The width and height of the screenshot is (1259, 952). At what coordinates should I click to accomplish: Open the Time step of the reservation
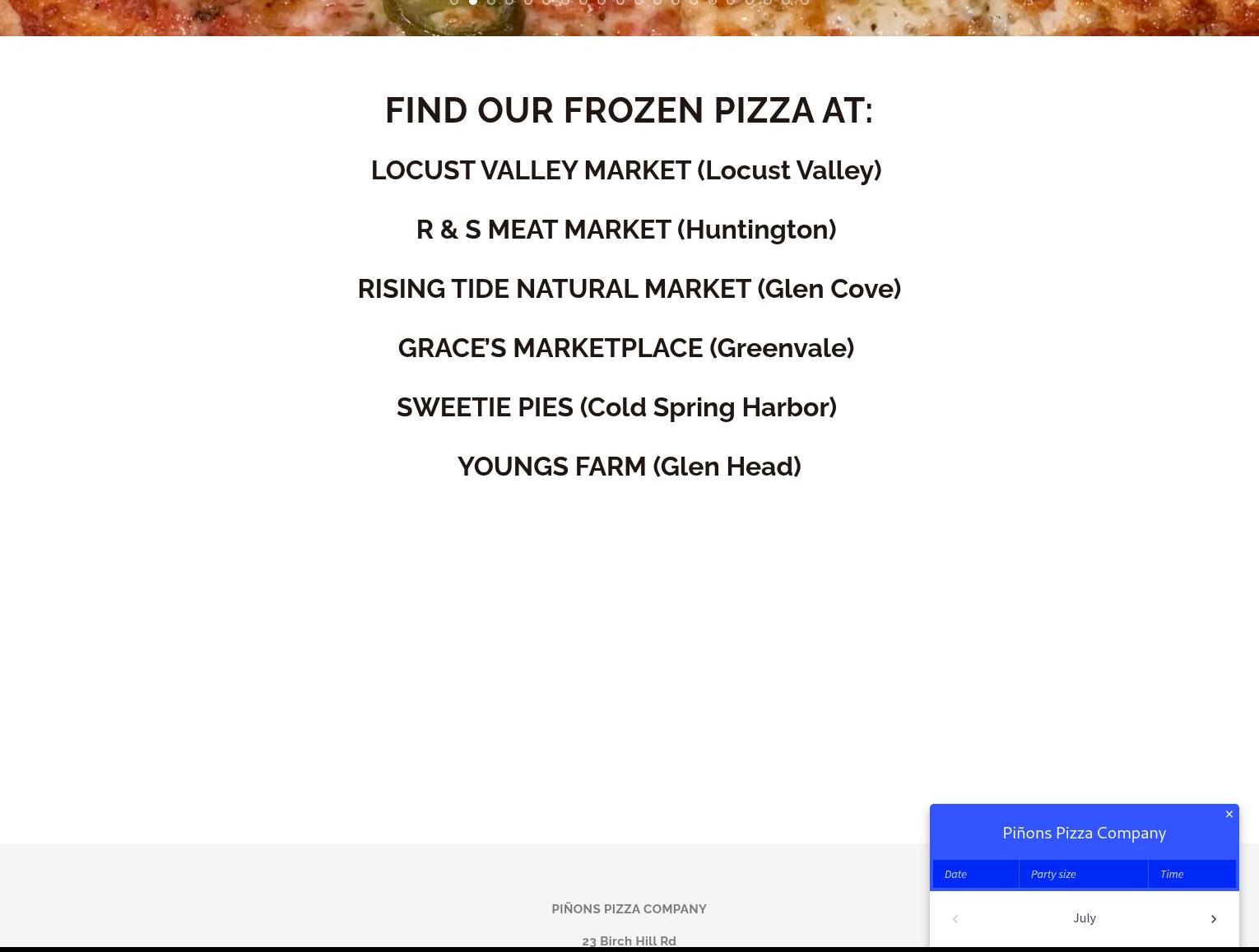[1192, 874]
